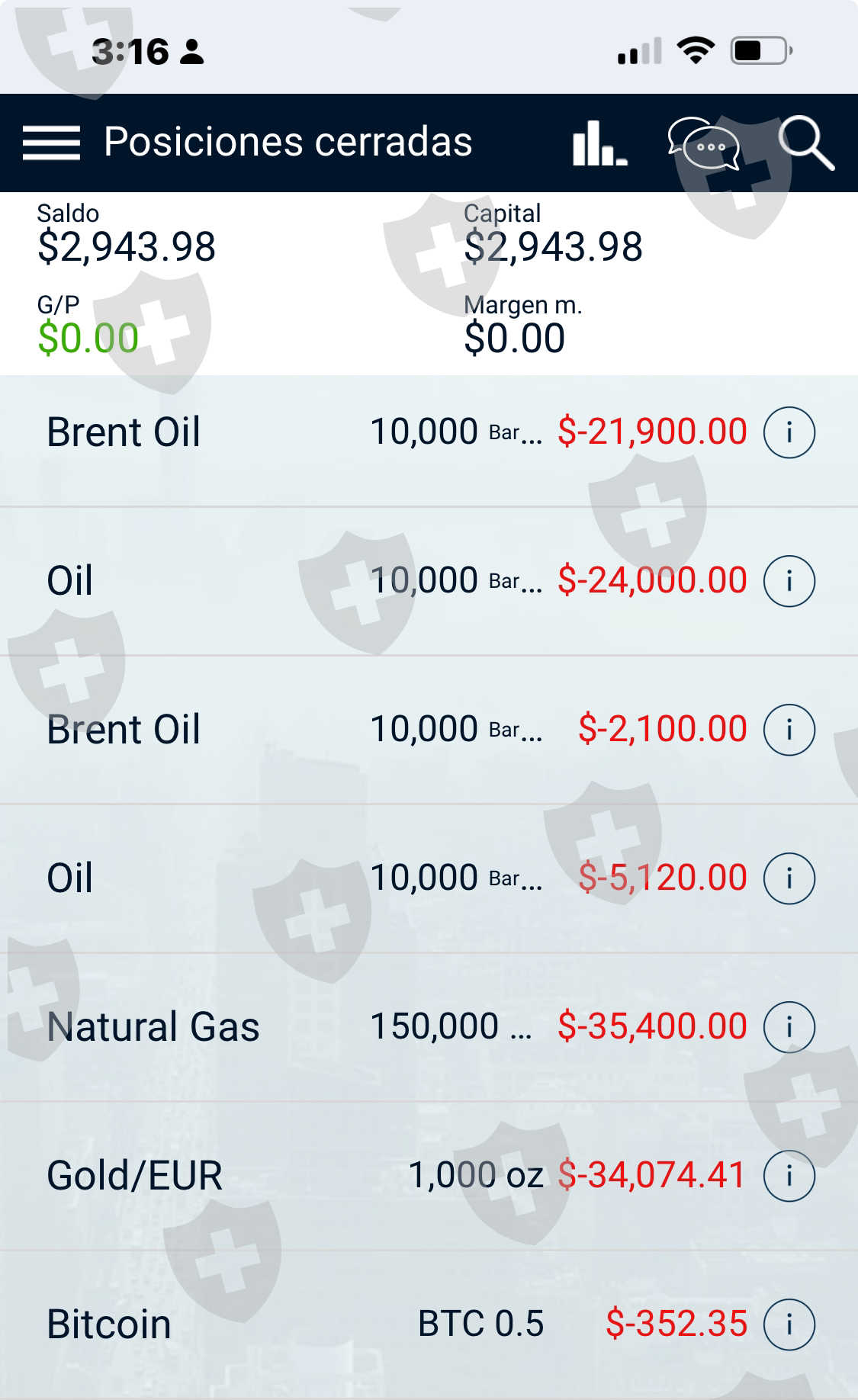
Task: Open the hamburger menu
Action: [x=51, y=143]
